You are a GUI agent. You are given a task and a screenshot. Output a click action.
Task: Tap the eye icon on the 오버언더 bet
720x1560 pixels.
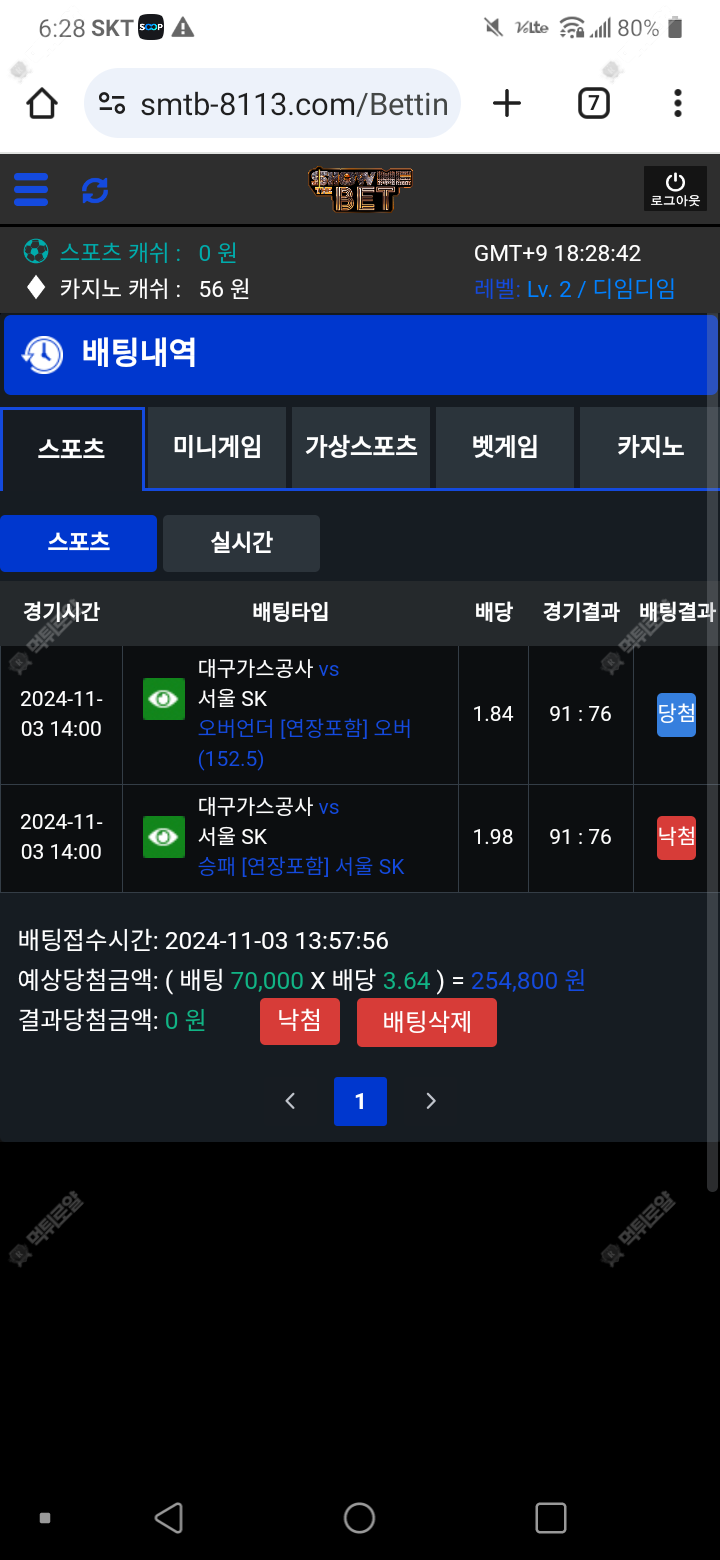point(164,699)
